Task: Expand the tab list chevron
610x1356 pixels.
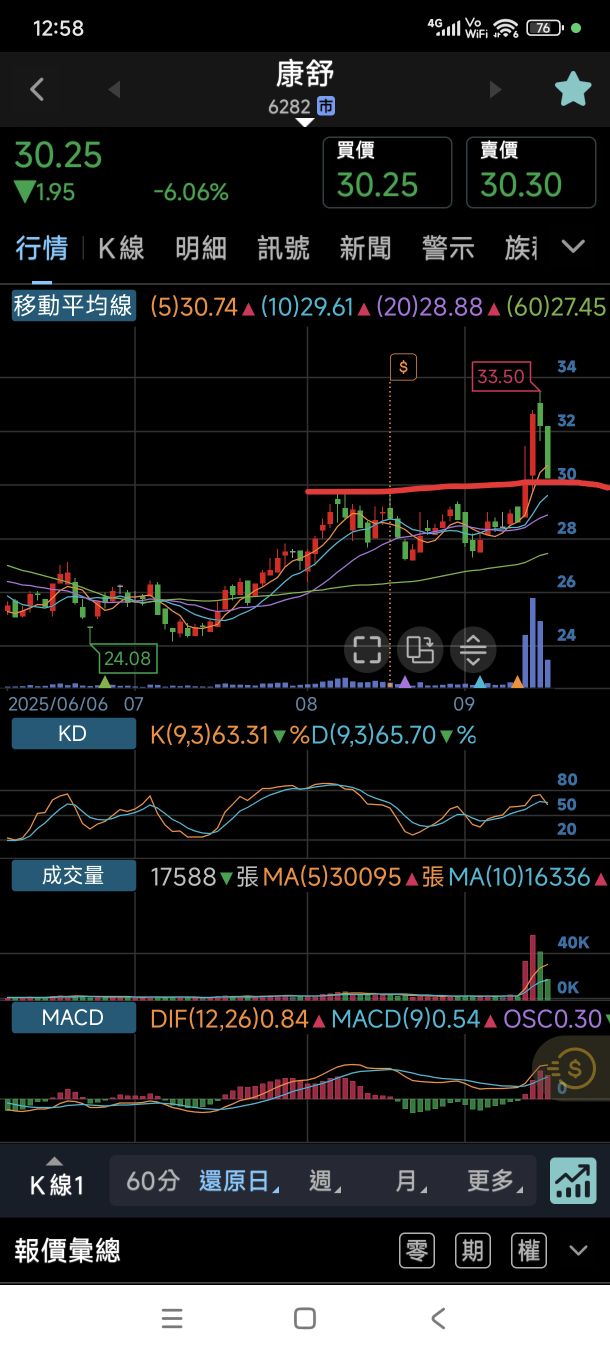Action: tap(573, 246)
